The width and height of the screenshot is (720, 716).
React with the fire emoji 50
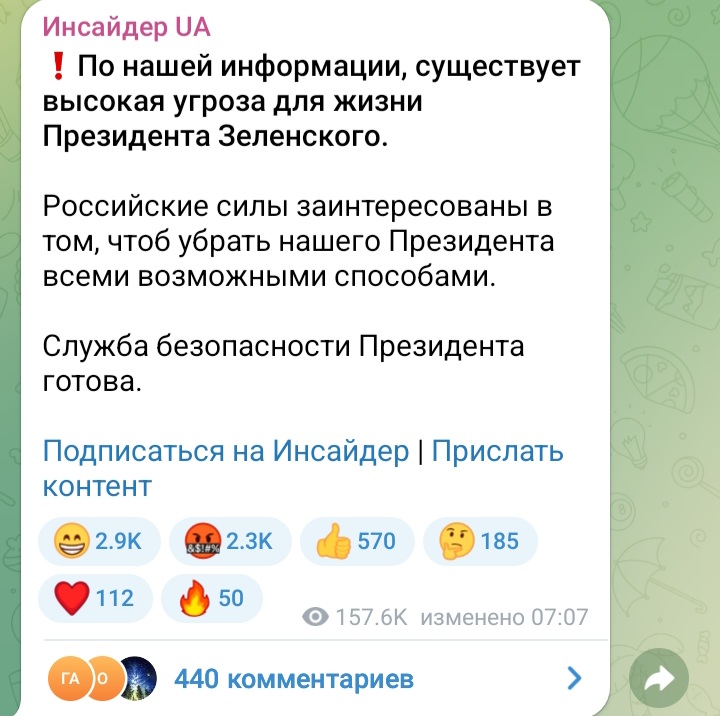[211, 598]
